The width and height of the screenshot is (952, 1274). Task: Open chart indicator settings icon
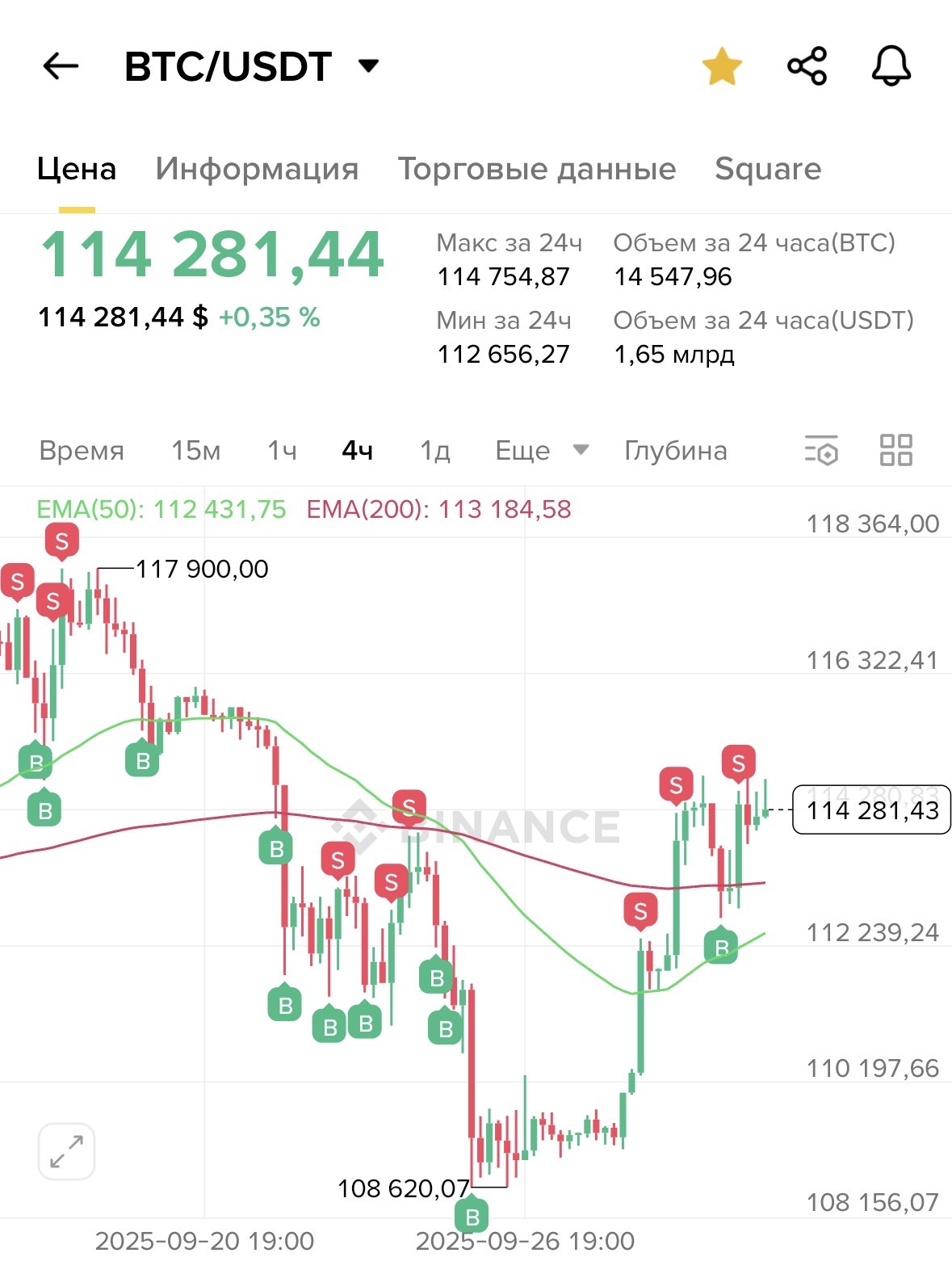[x=822, y=451]
